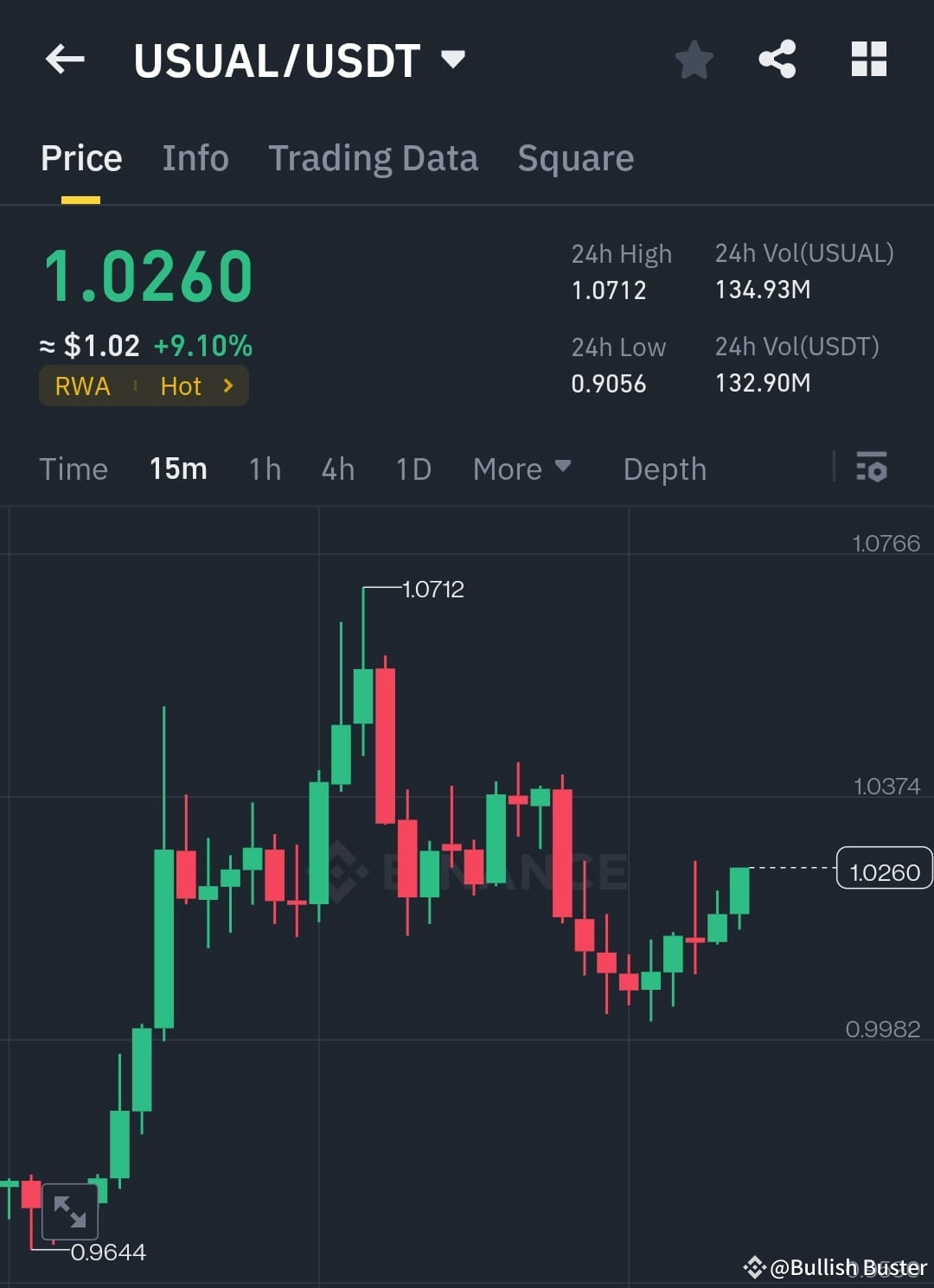Screen dimensions: 934x1288
Task: Tap the green +9.10% change indicator
Action: click(x=203, y=346)
